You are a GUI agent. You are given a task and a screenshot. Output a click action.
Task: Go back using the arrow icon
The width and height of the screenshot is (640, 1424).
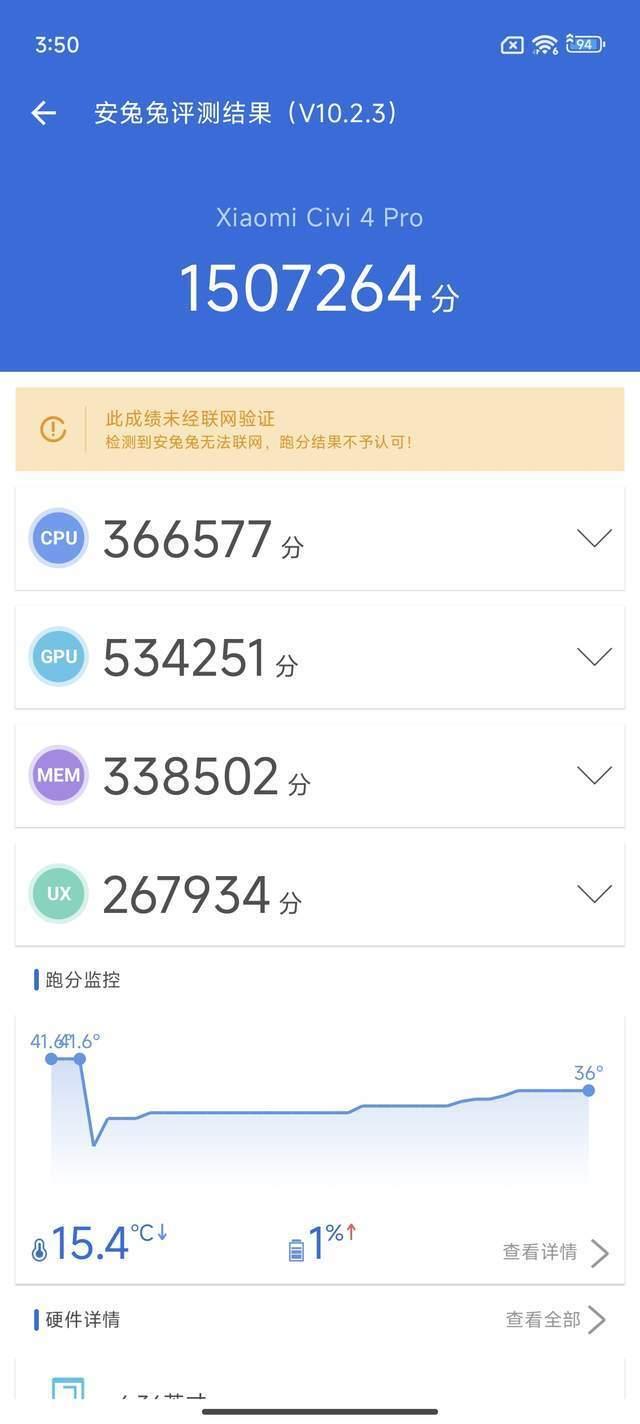(x=43, y=113)
